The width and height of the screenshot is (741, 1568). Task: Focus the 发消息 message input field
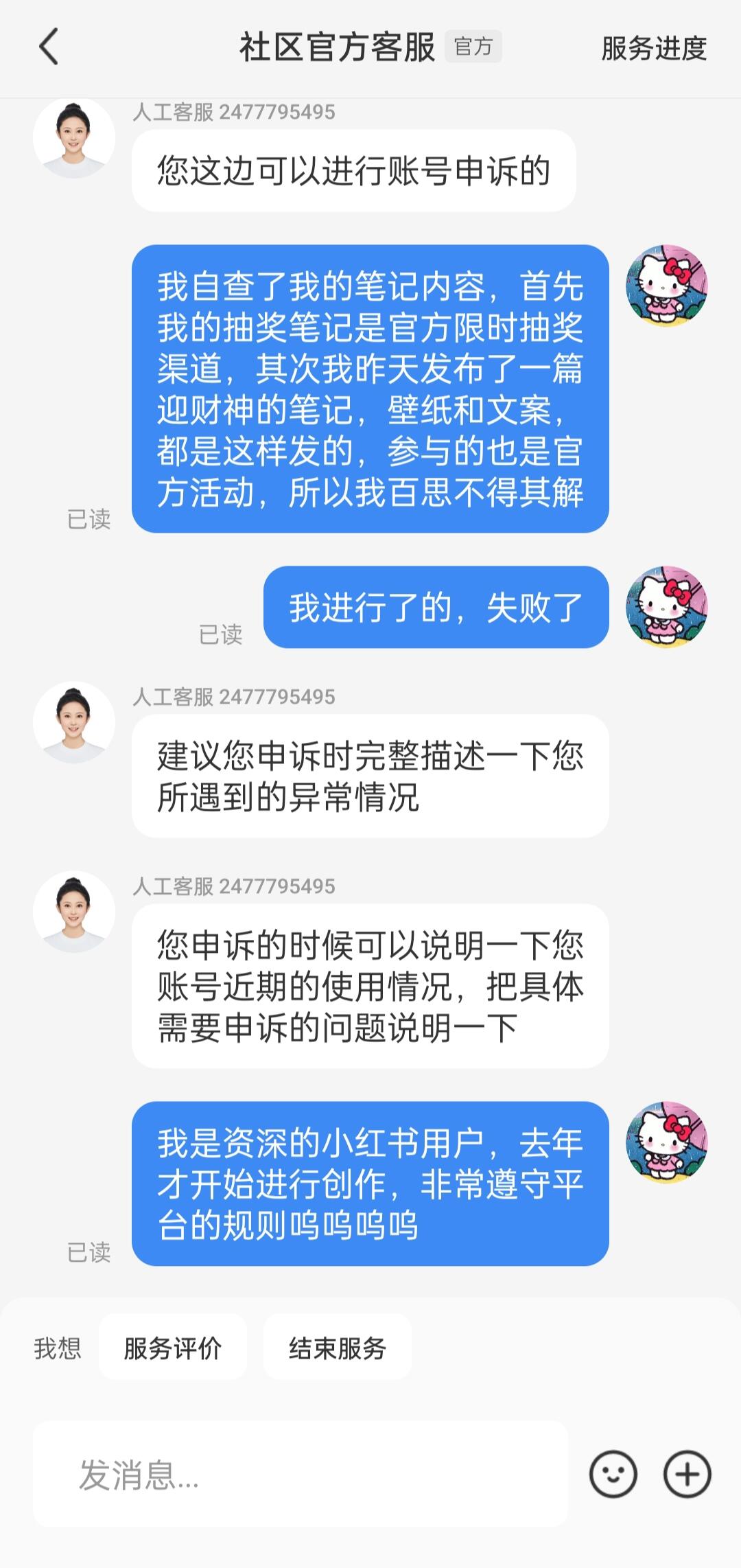click(300, 1474)
